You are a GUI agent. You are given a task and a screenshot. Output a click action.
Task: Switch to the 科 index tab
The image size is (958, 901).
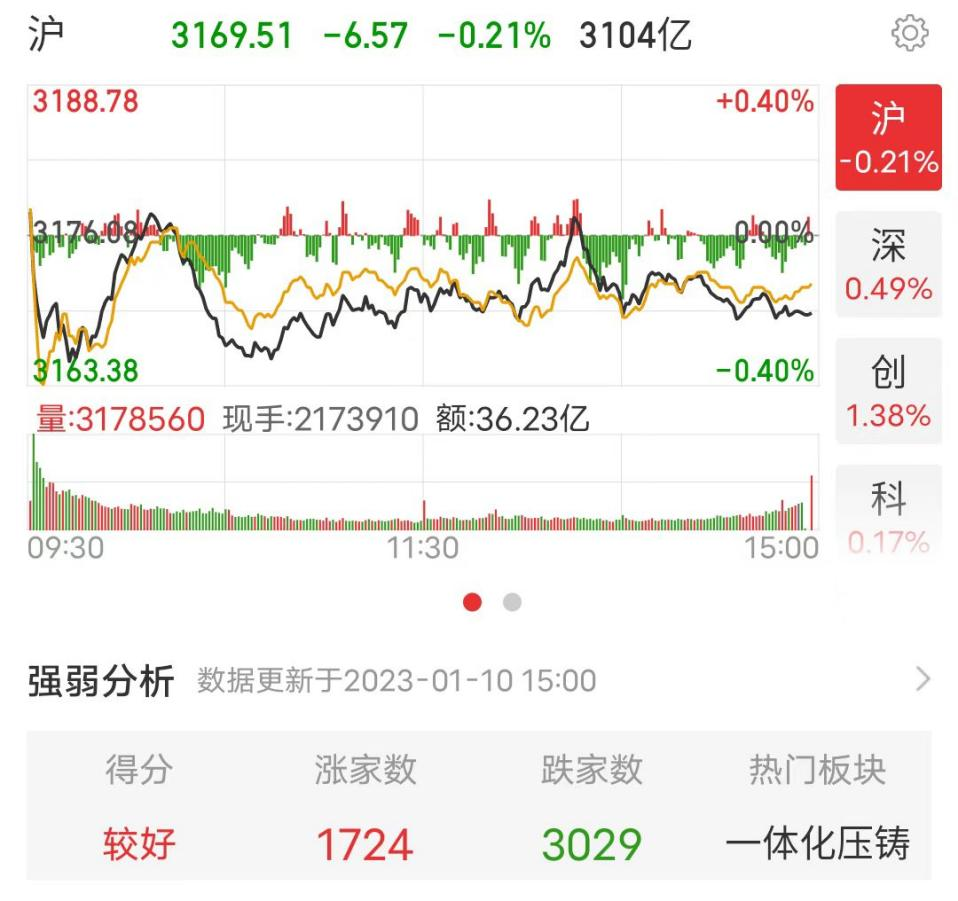tap(888, 515)
